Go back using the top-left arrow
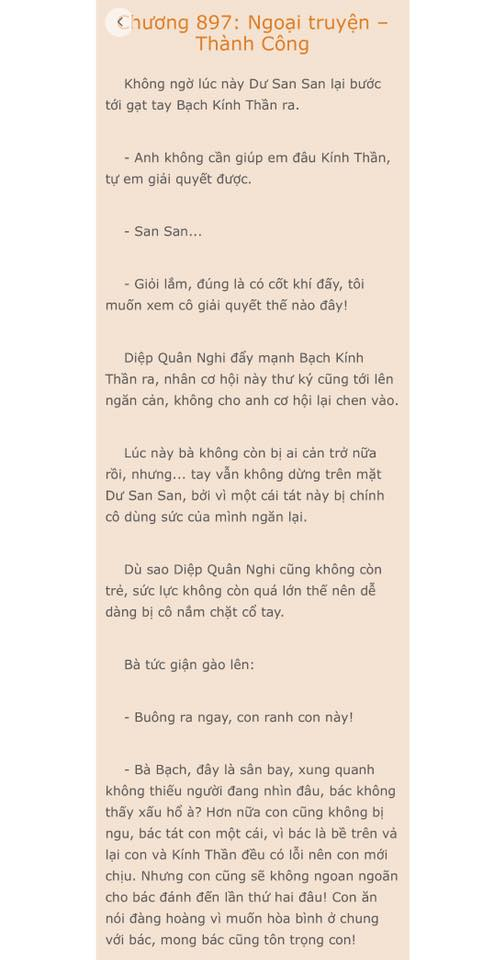The height and width of the screenshot is (960, 482). coord(121,22)
